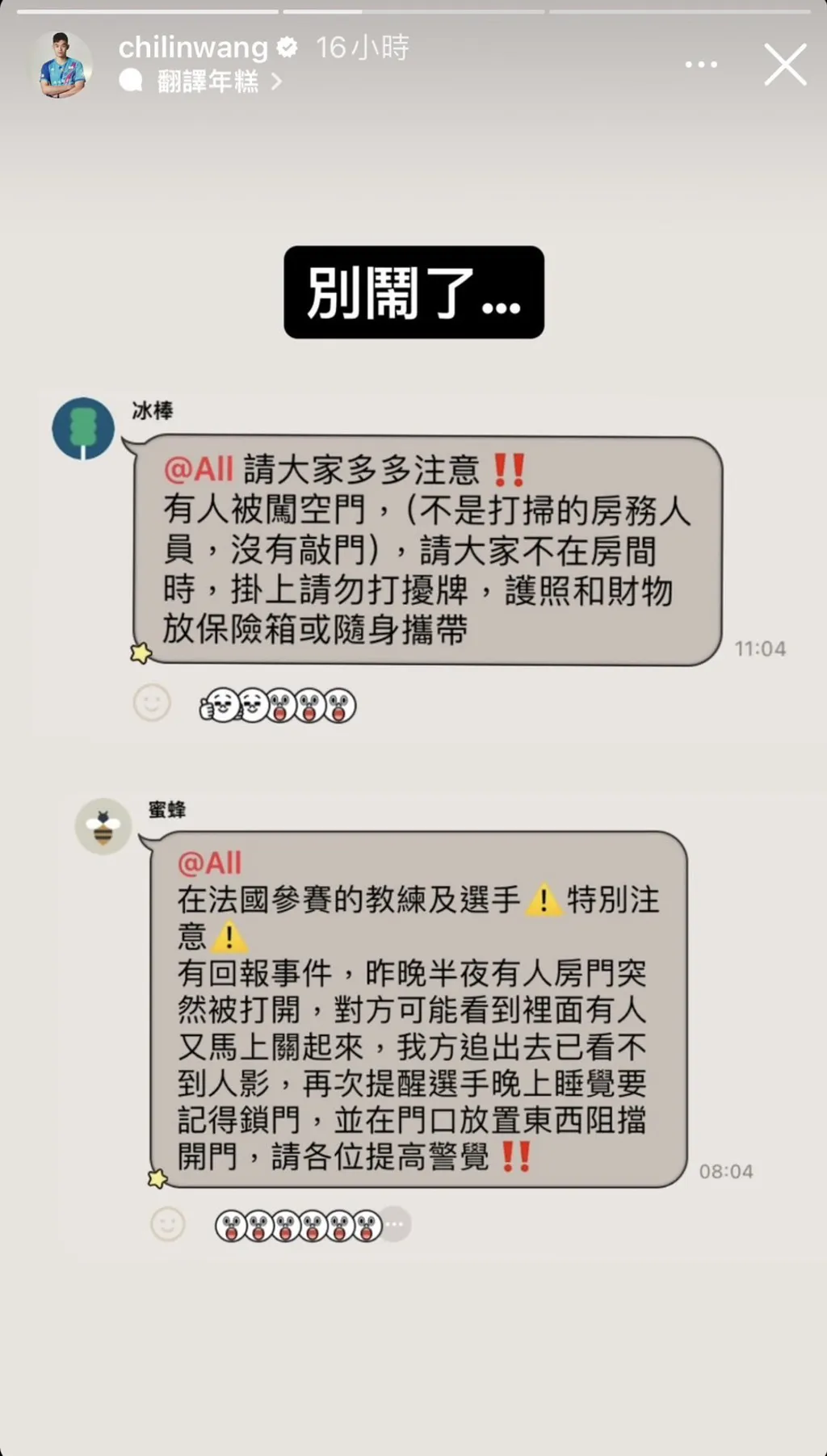
Task: Open the 翻譯年糕 link
Action: pos(208,82)
